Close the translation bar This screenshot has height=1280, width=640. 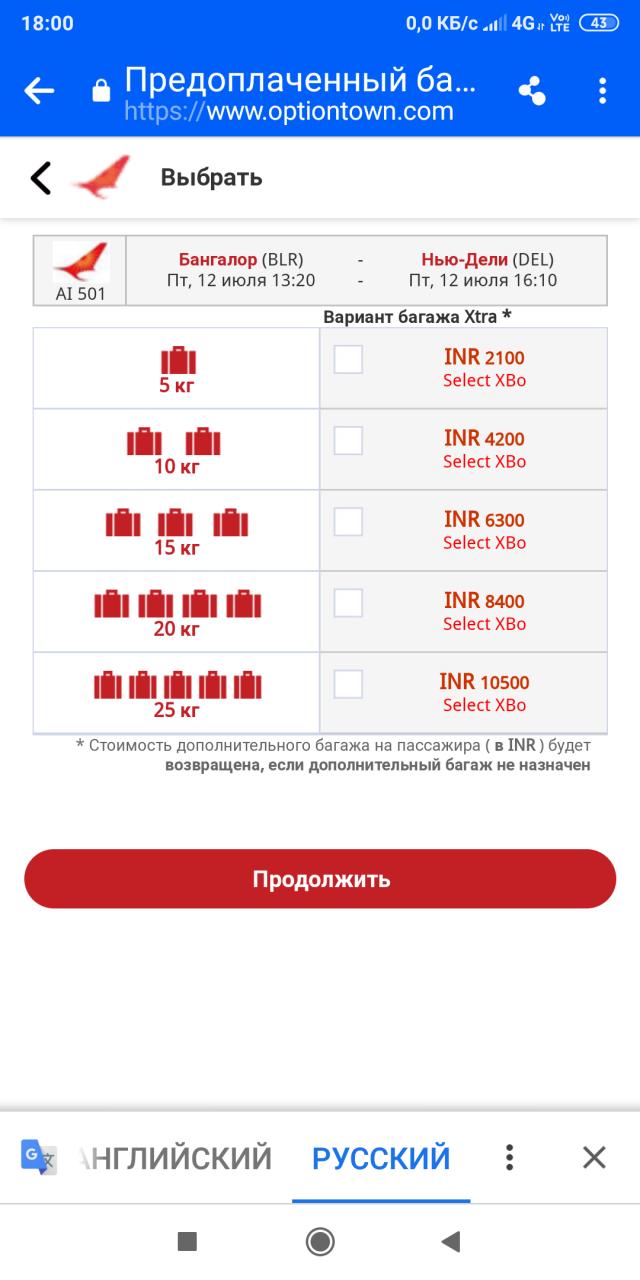[x=594, y=1158]
